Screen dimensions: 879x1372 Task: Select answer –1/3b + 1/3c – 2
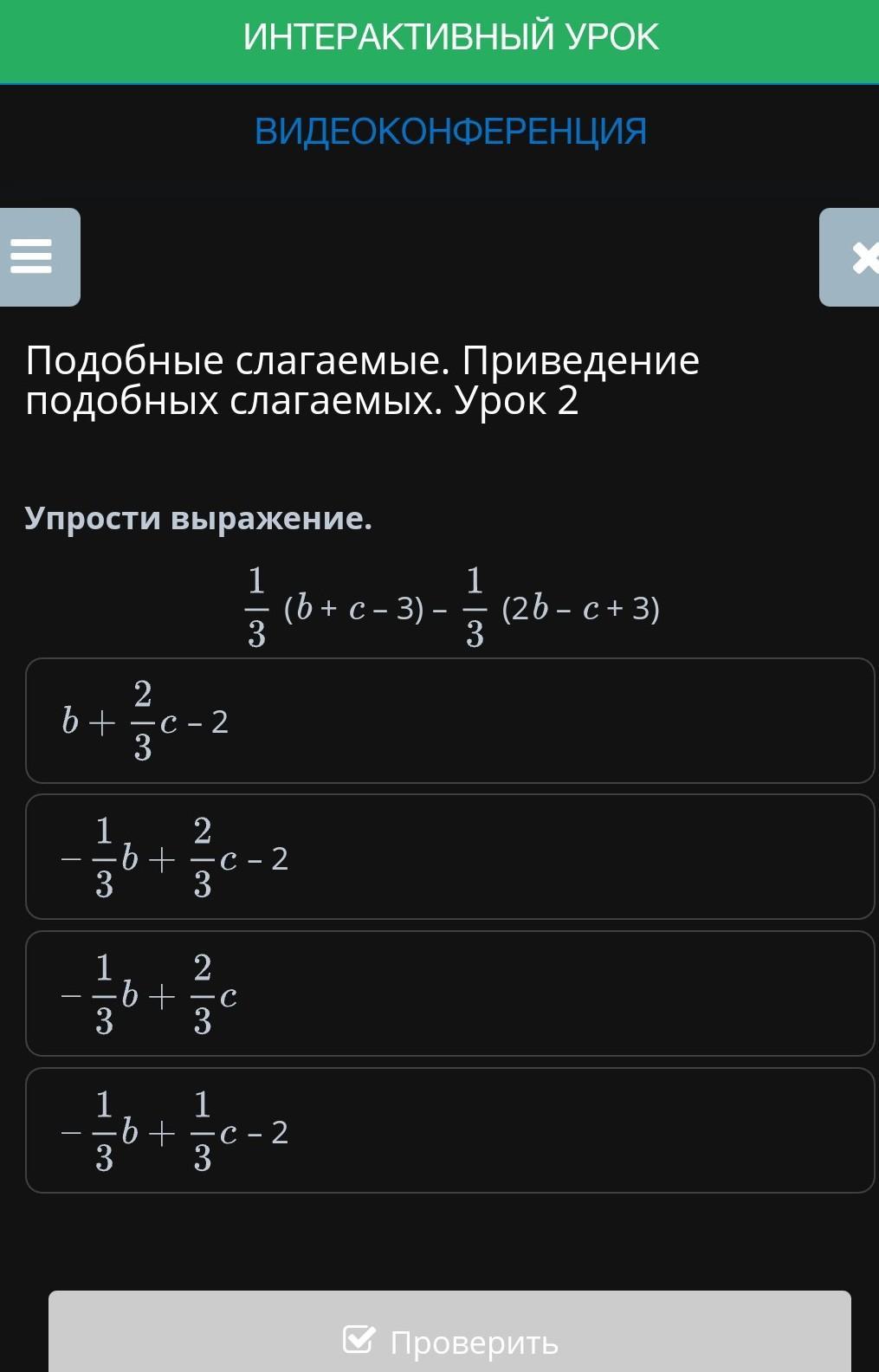[449, 1130]
